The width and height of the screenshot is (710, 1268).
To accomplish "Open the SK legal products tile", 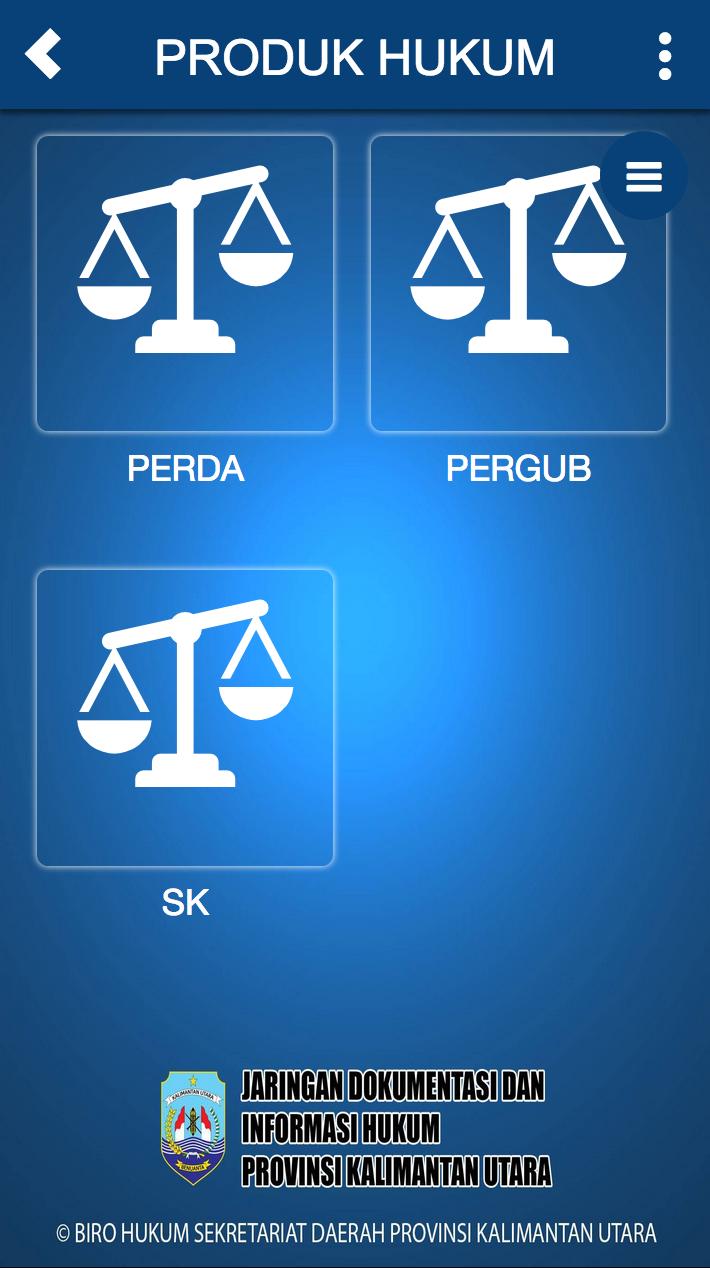I will click(x=185, y=718).
